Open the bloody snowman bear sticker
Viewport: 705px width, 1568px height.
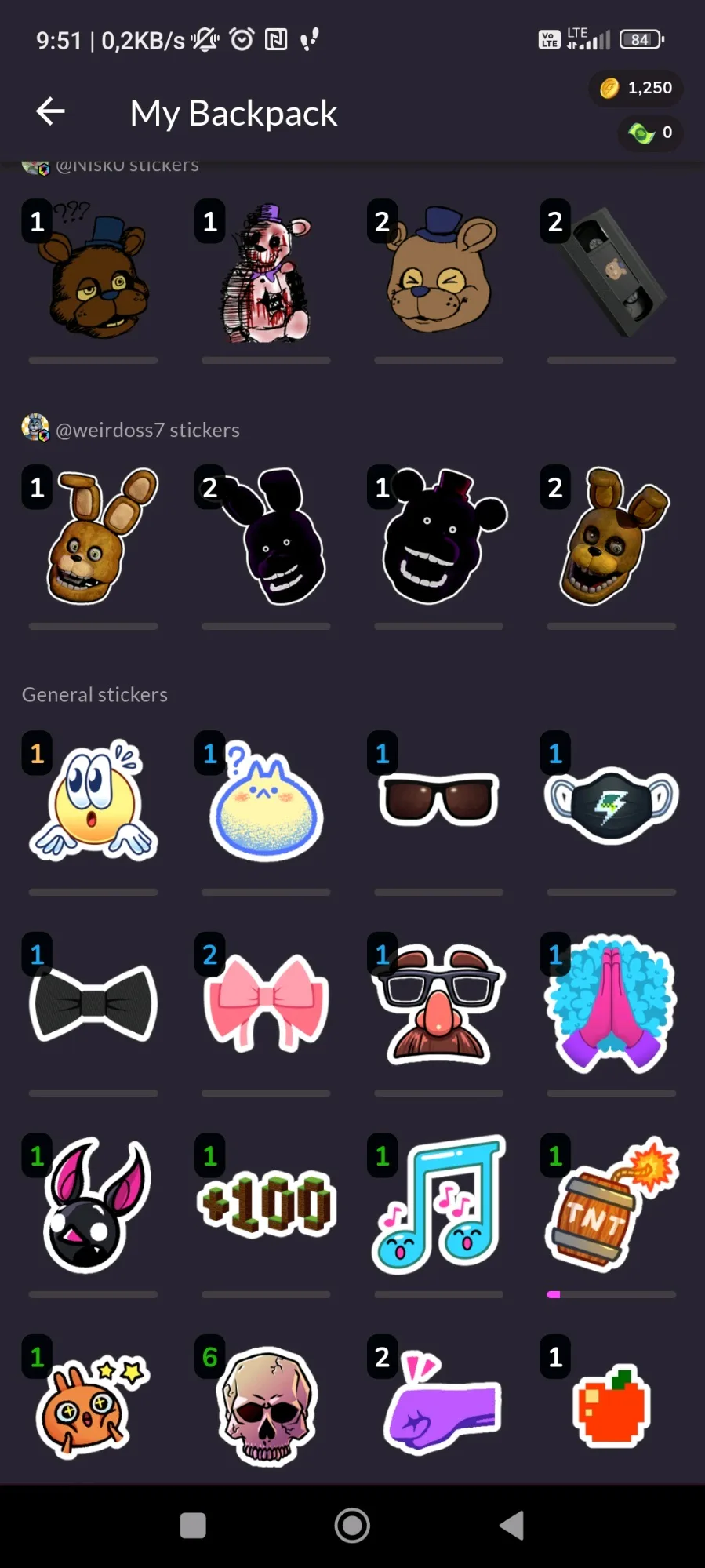pyautogui.click(x=267, y=274)
